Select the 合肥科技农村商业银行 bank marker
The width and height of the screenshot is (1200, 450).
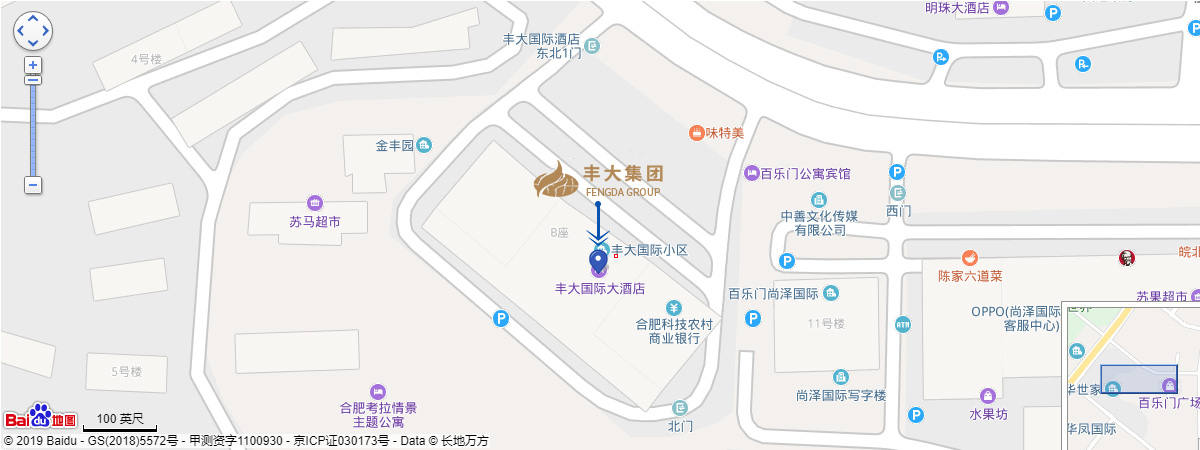674,307
